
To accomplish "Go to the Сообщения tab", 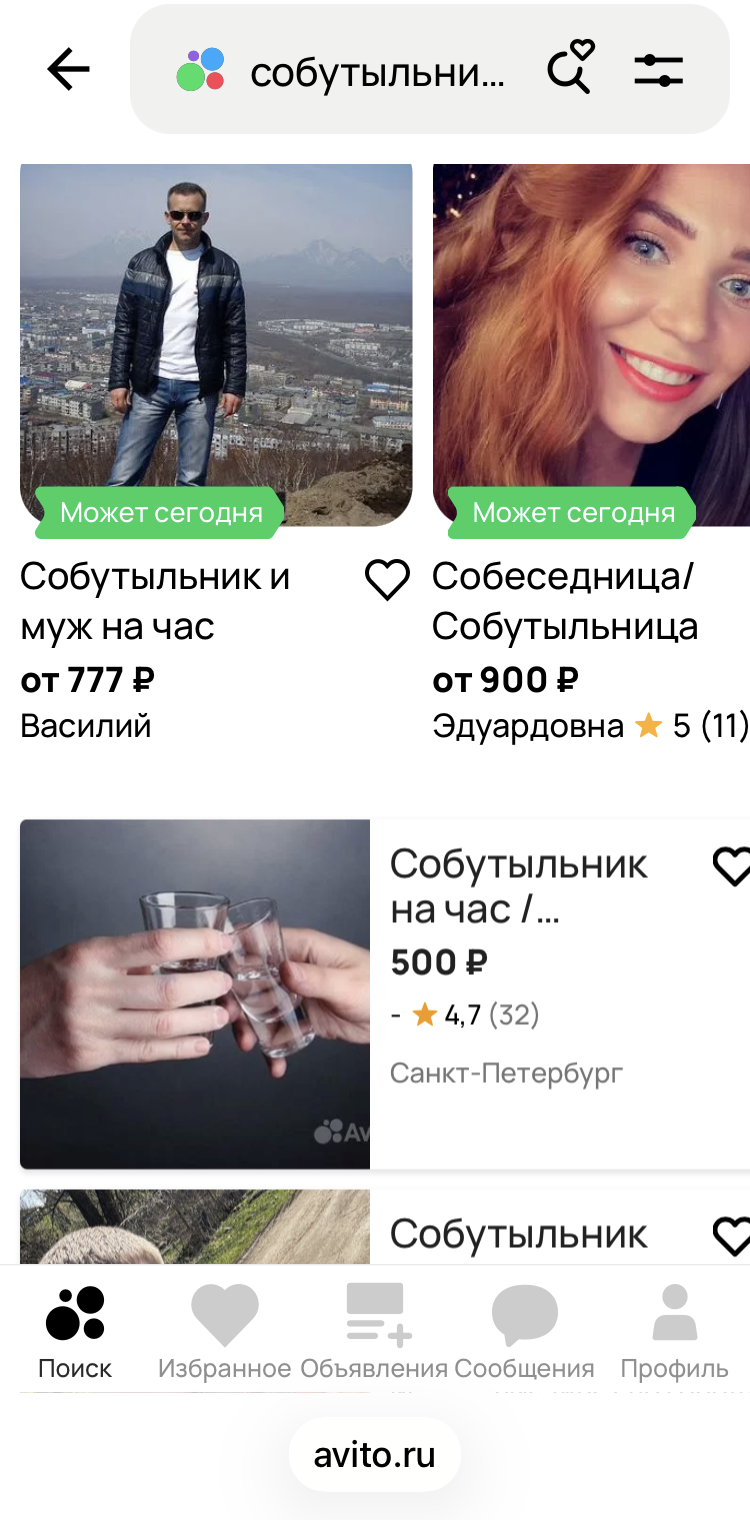I will (x=524, y=1331).
